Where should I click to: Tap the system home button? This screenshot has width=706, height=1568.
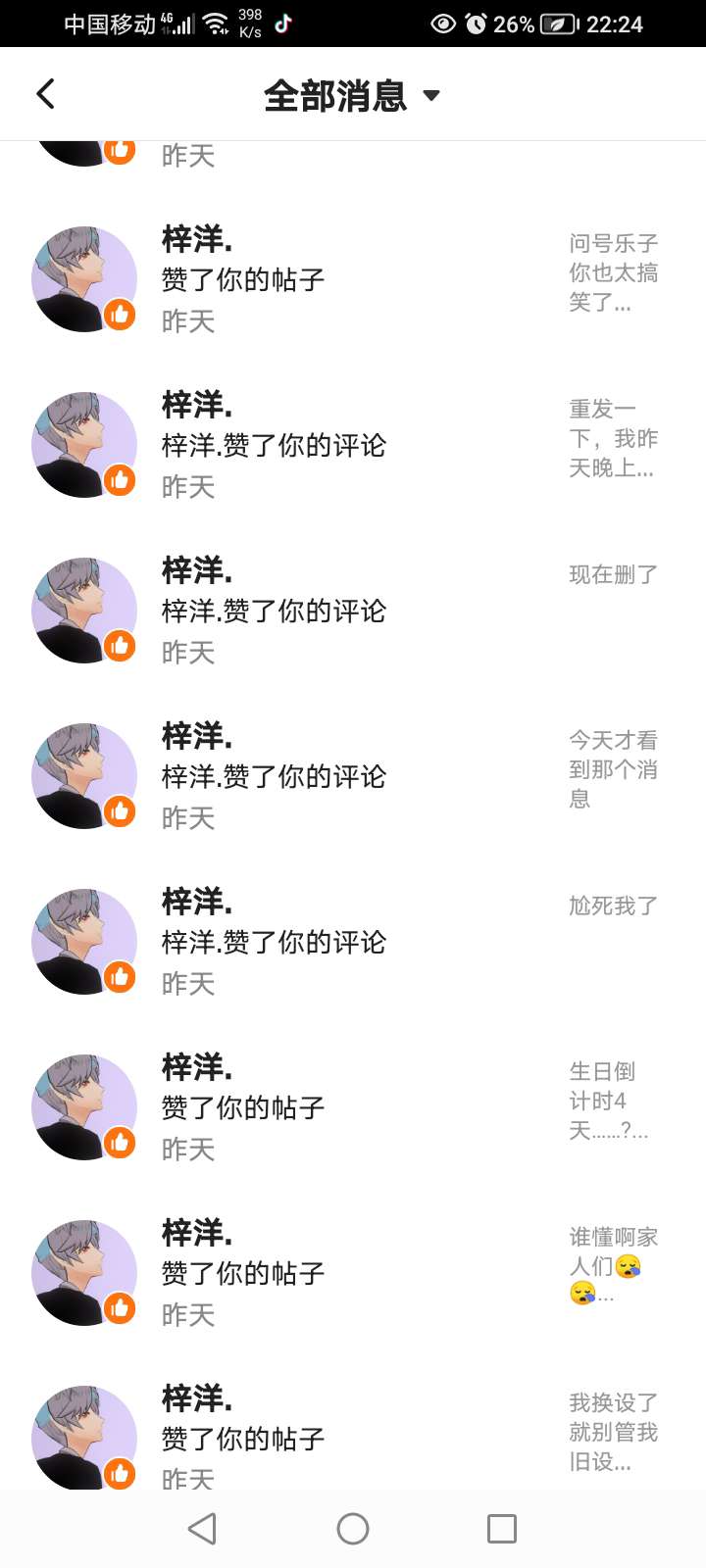click(353, 1529)
